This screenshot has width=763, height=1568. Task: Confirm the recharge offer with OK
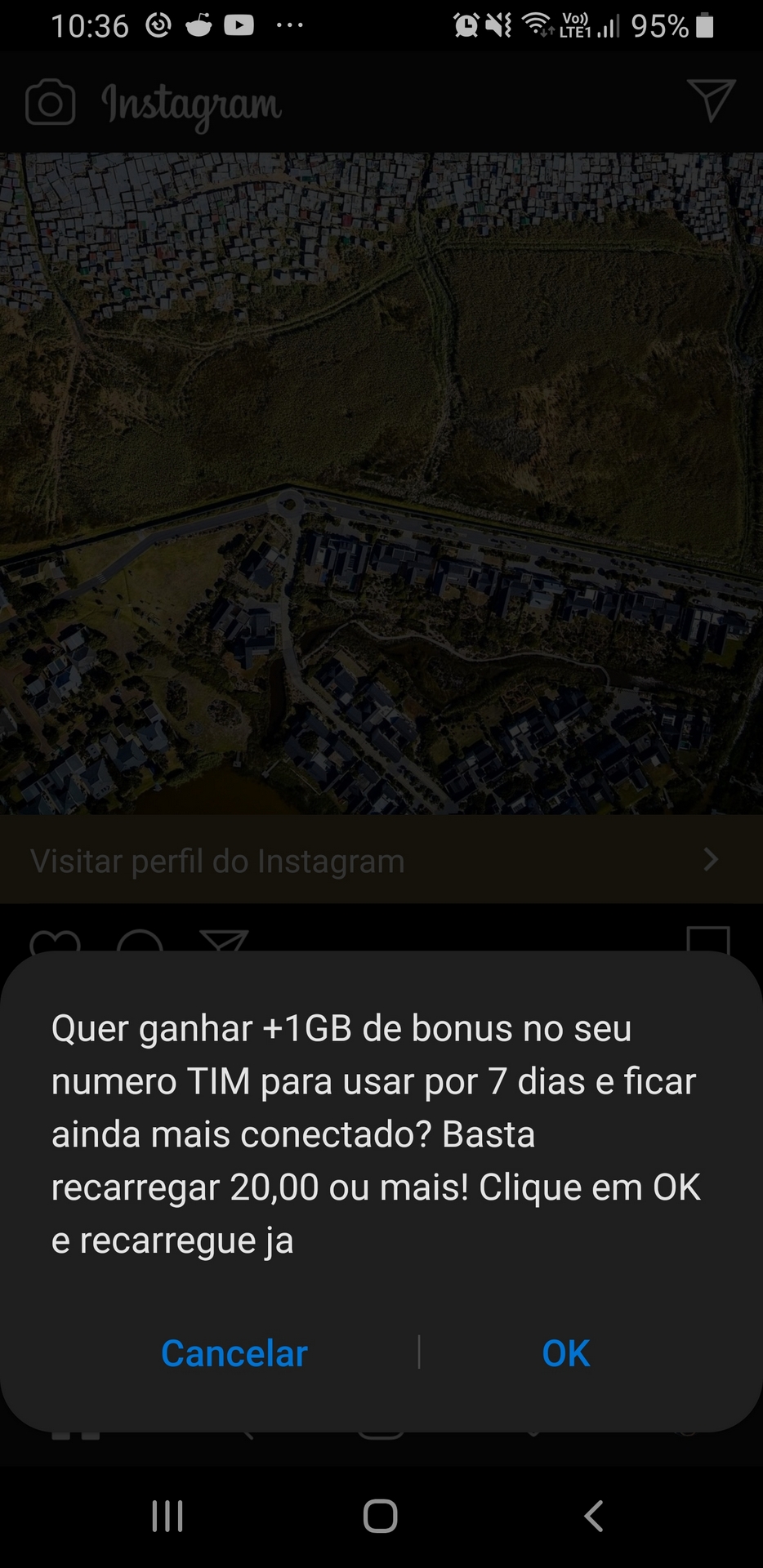[565, 1353]
